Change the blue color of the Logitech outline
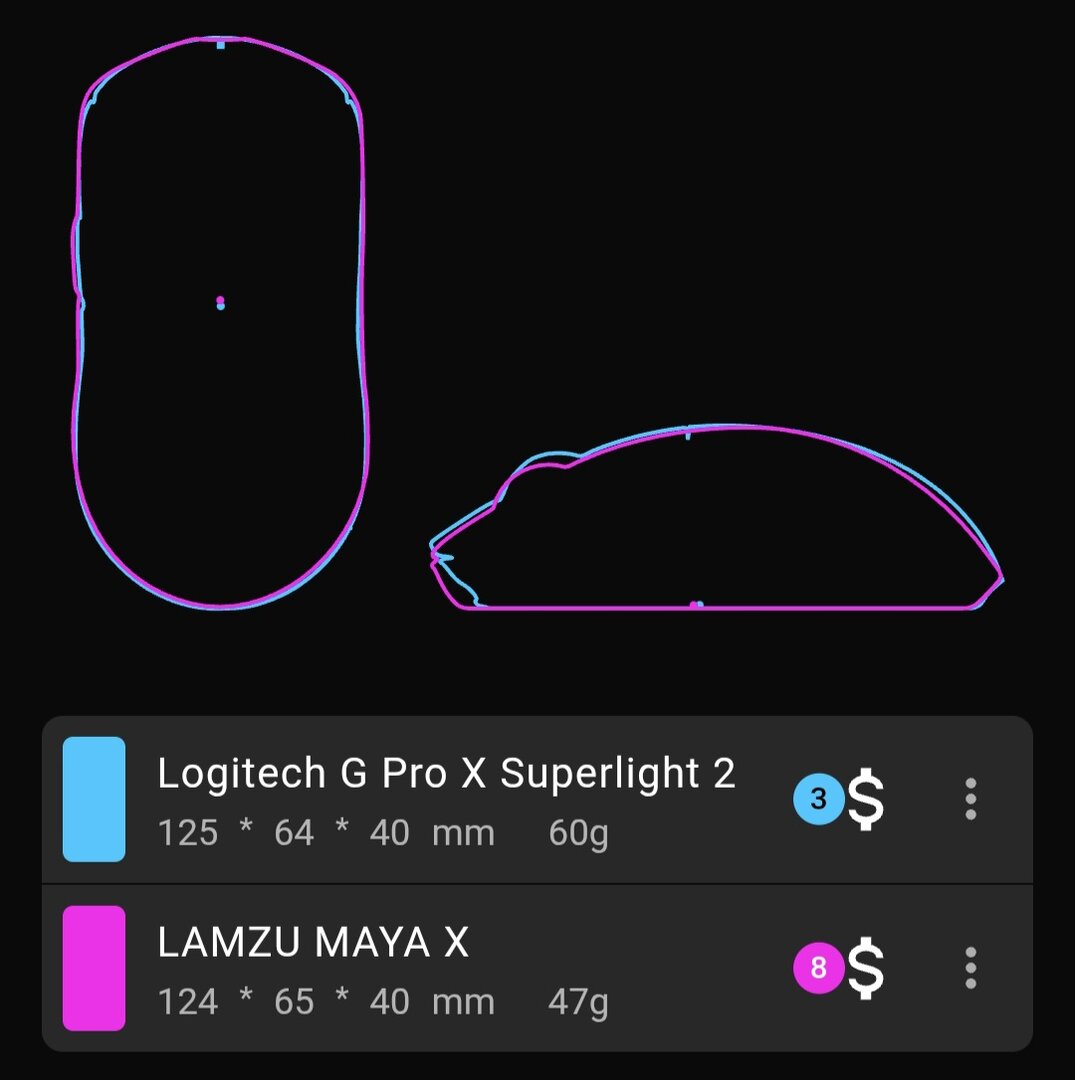The image size is (1075, 1080). [94, 799]
